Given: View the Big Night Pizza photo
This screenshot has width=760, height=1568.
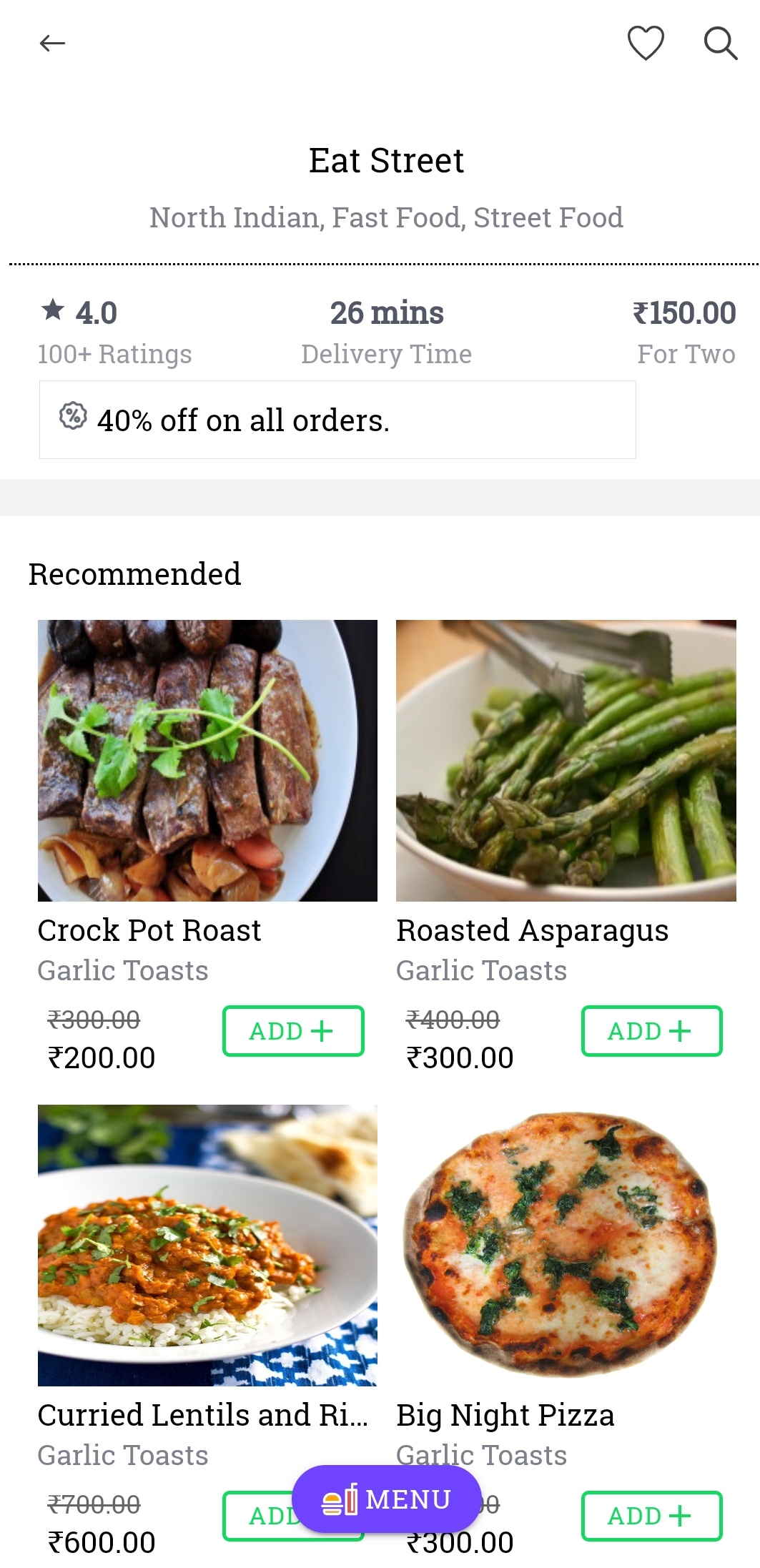Looking at the screenshot, I should [566, 1245].
